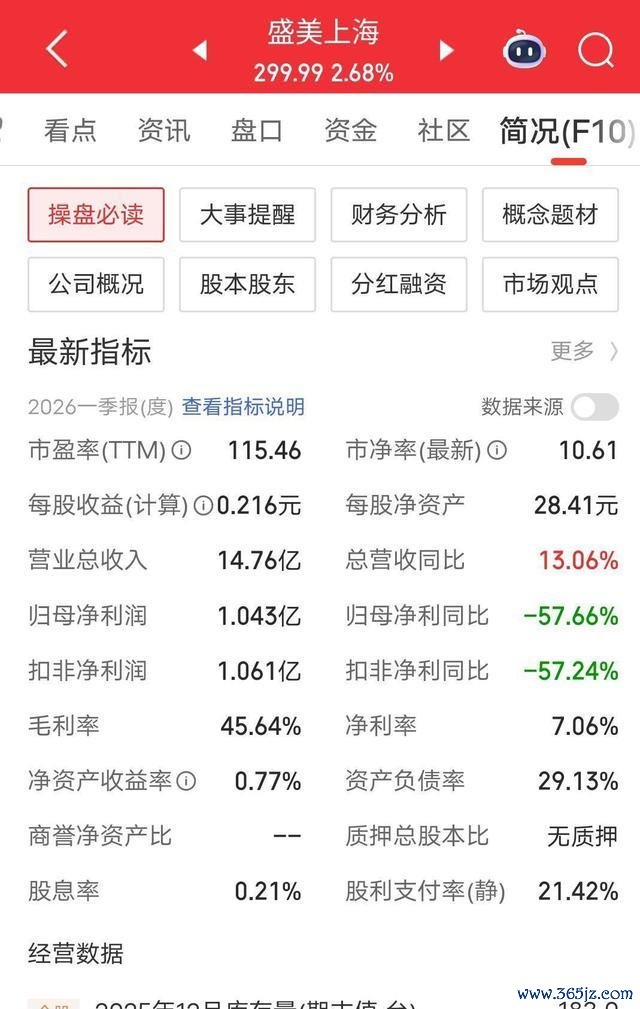Switch to the 盘口 tab
Screen dimensions: 640x1009
[x=257, y=131]
